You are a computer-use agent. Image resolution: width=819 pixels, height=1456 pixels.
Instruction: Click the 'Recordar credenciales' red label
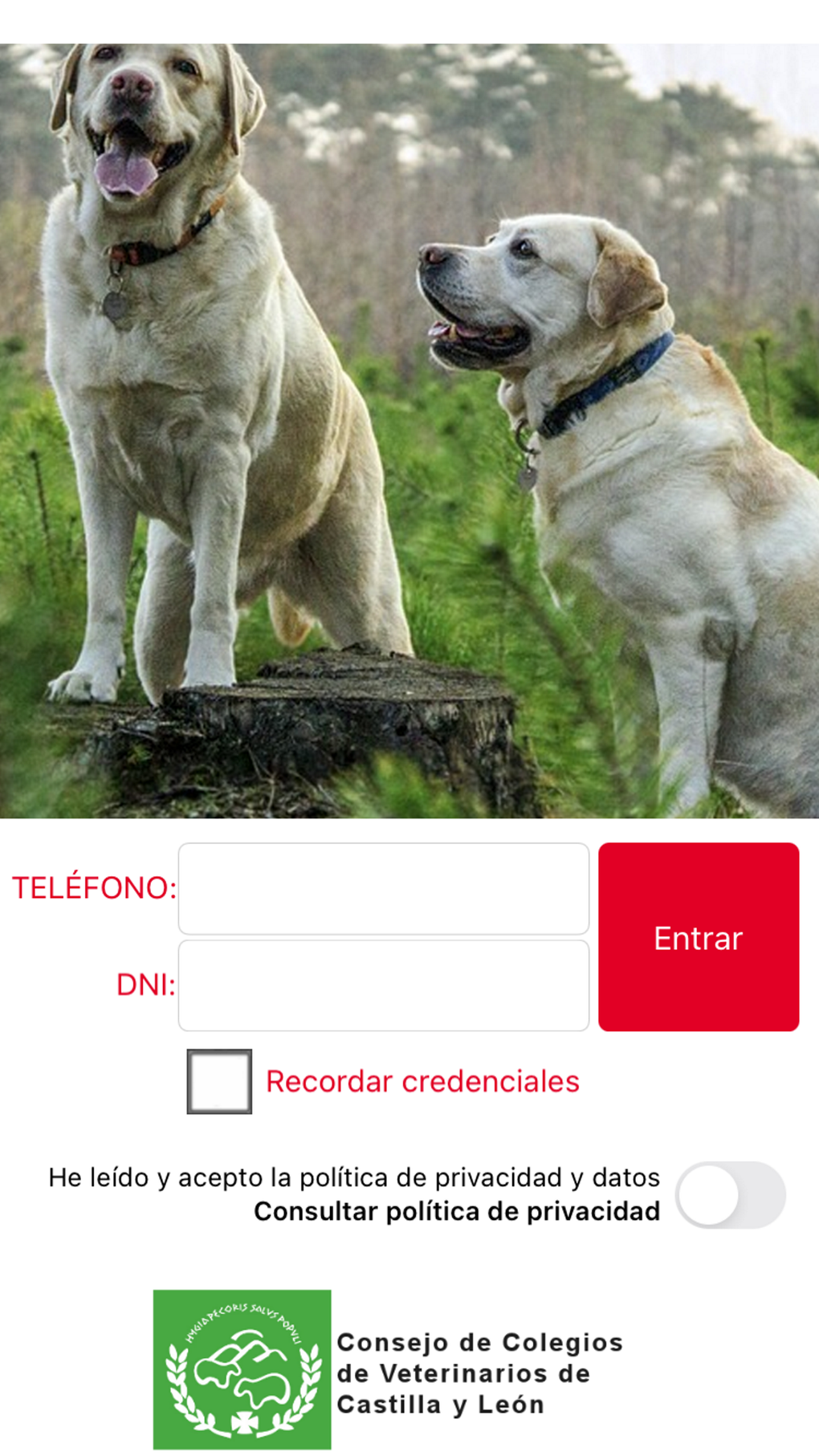click(x=421, y=1082)
